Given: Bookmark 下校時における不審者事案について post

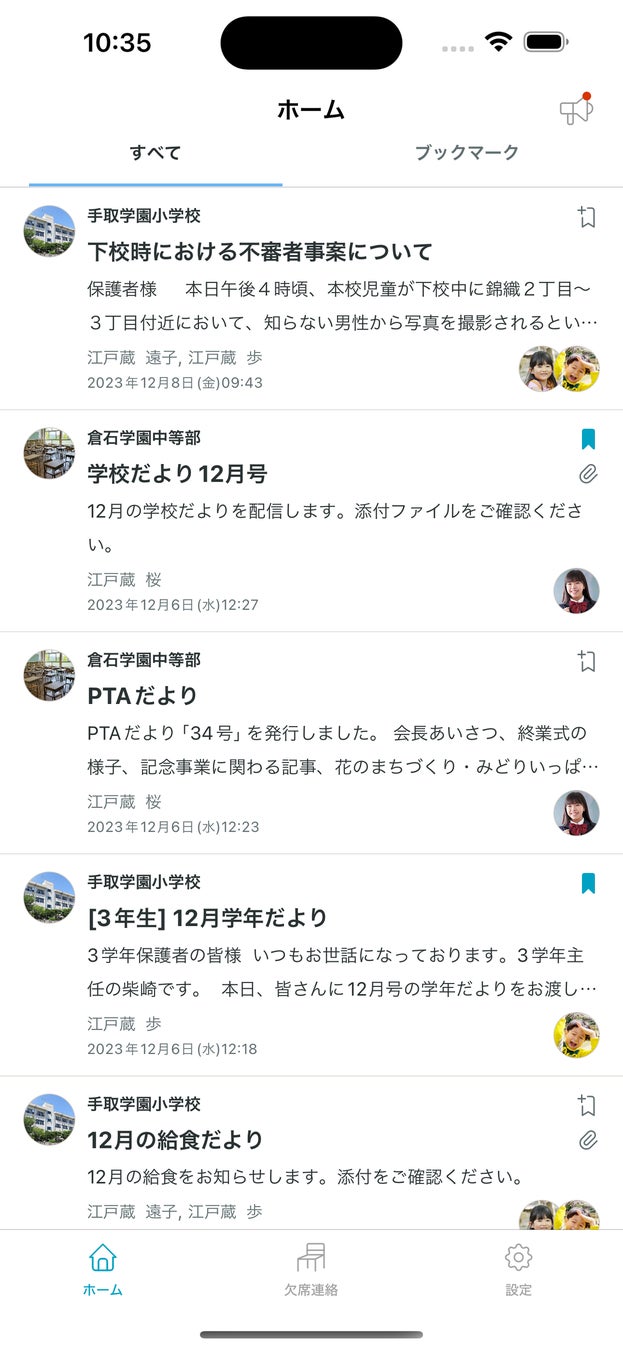Looking at the screenshot, I should pos(587,217).
